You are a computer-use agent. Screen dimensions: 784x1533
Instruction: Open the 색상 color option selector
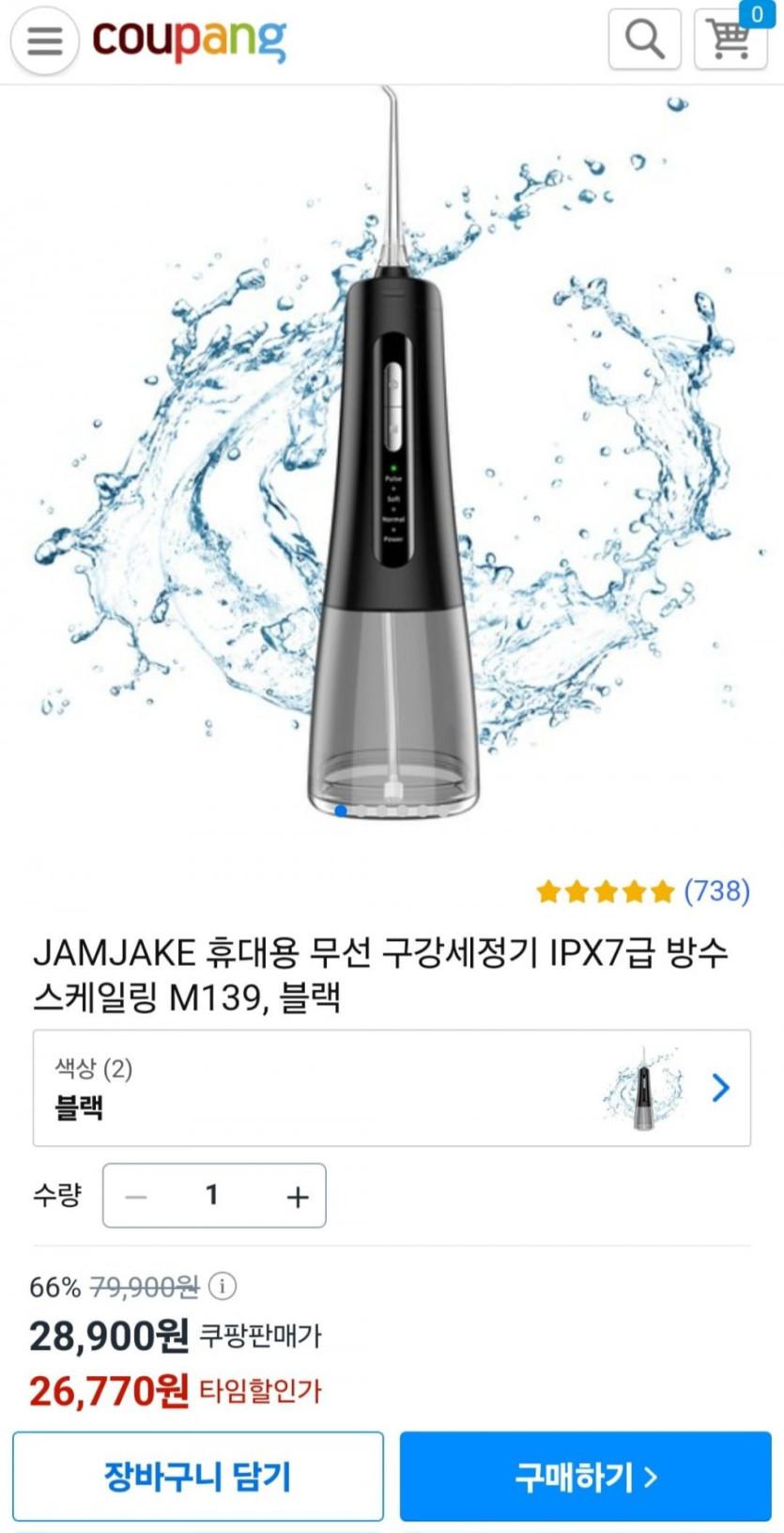(392, 1088)
